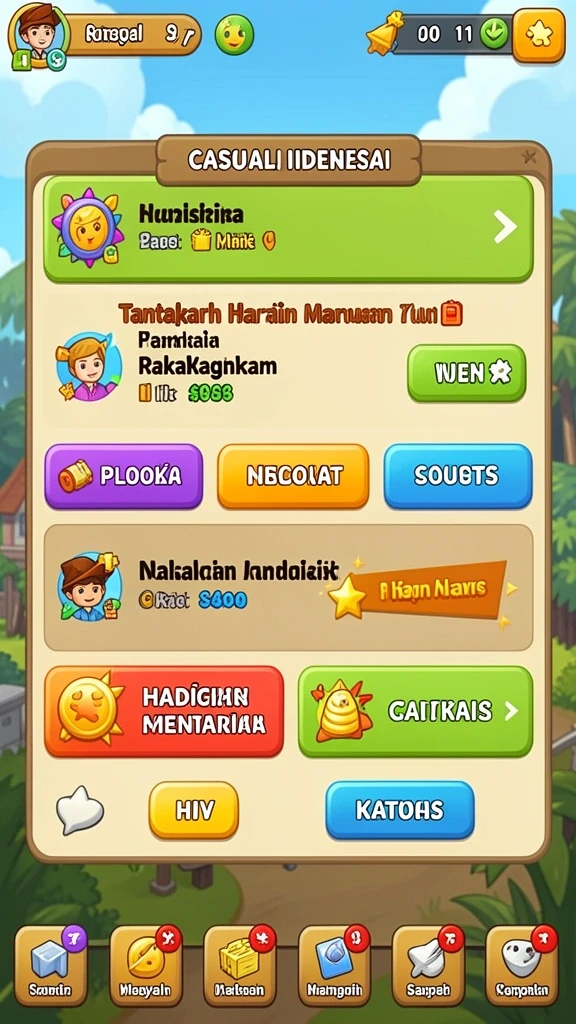This screenshot has width=576, height=1024.
Task: Go to the Niangoih tab
Action: point(334,965)
